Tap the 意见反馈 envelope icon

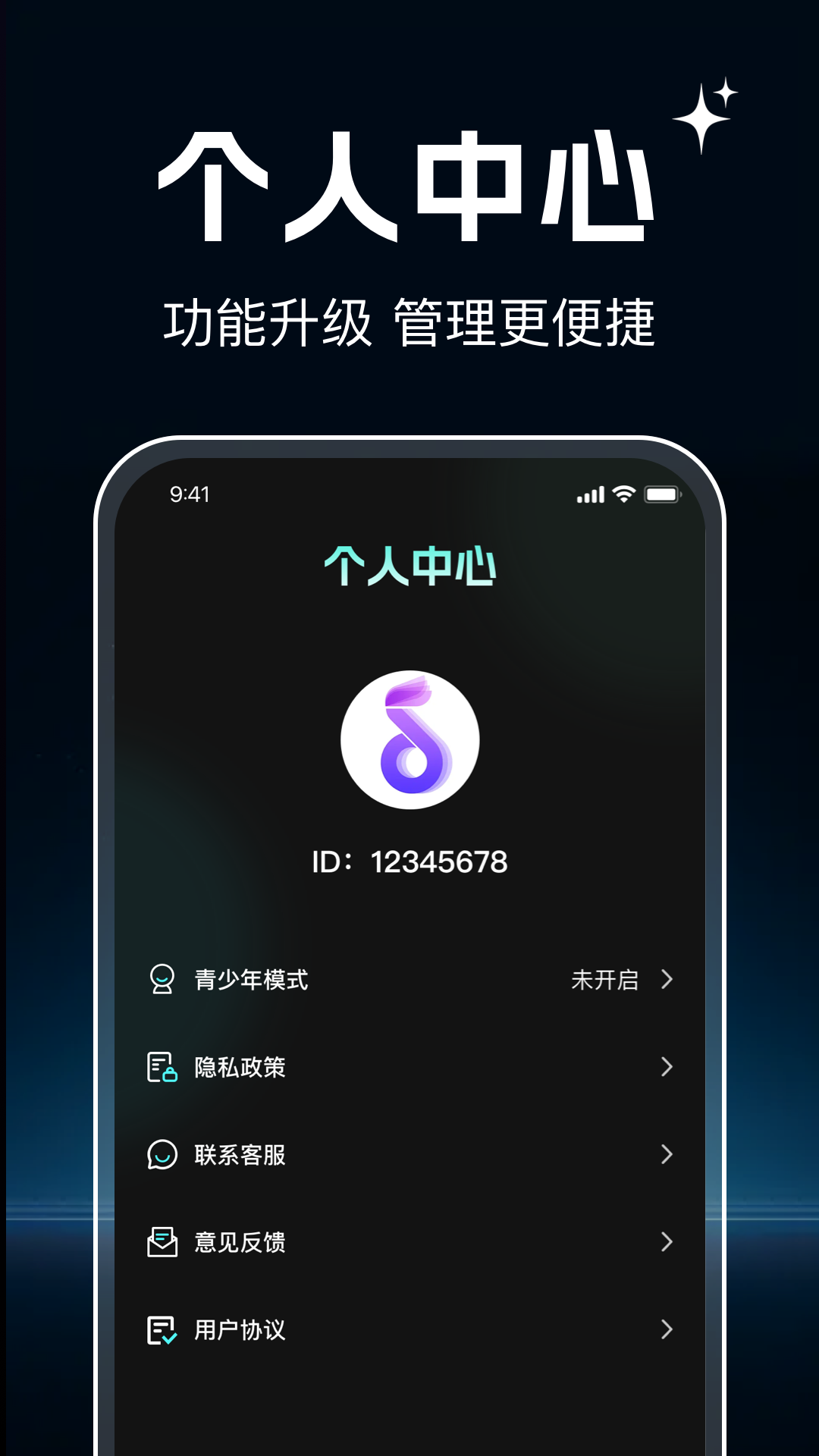click(161, 1243)
